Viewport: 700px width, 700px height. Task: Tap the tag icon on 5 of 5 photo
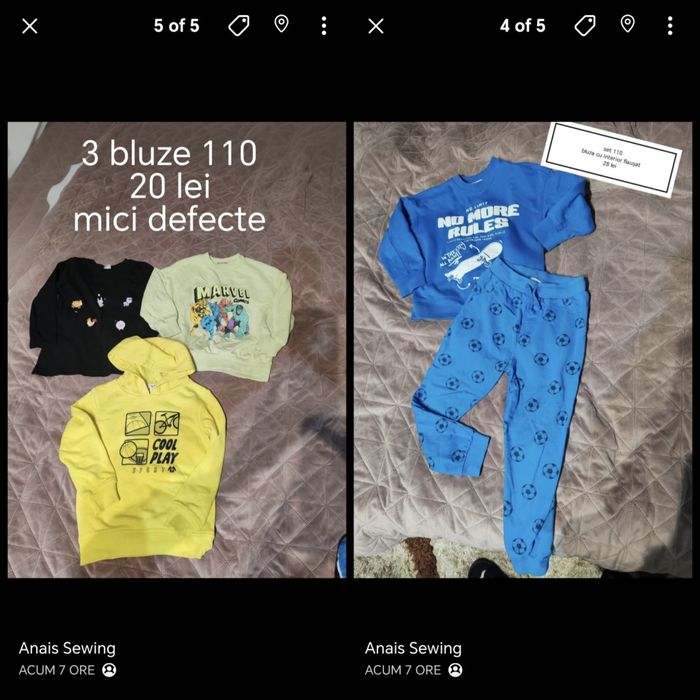click(238, 26)
